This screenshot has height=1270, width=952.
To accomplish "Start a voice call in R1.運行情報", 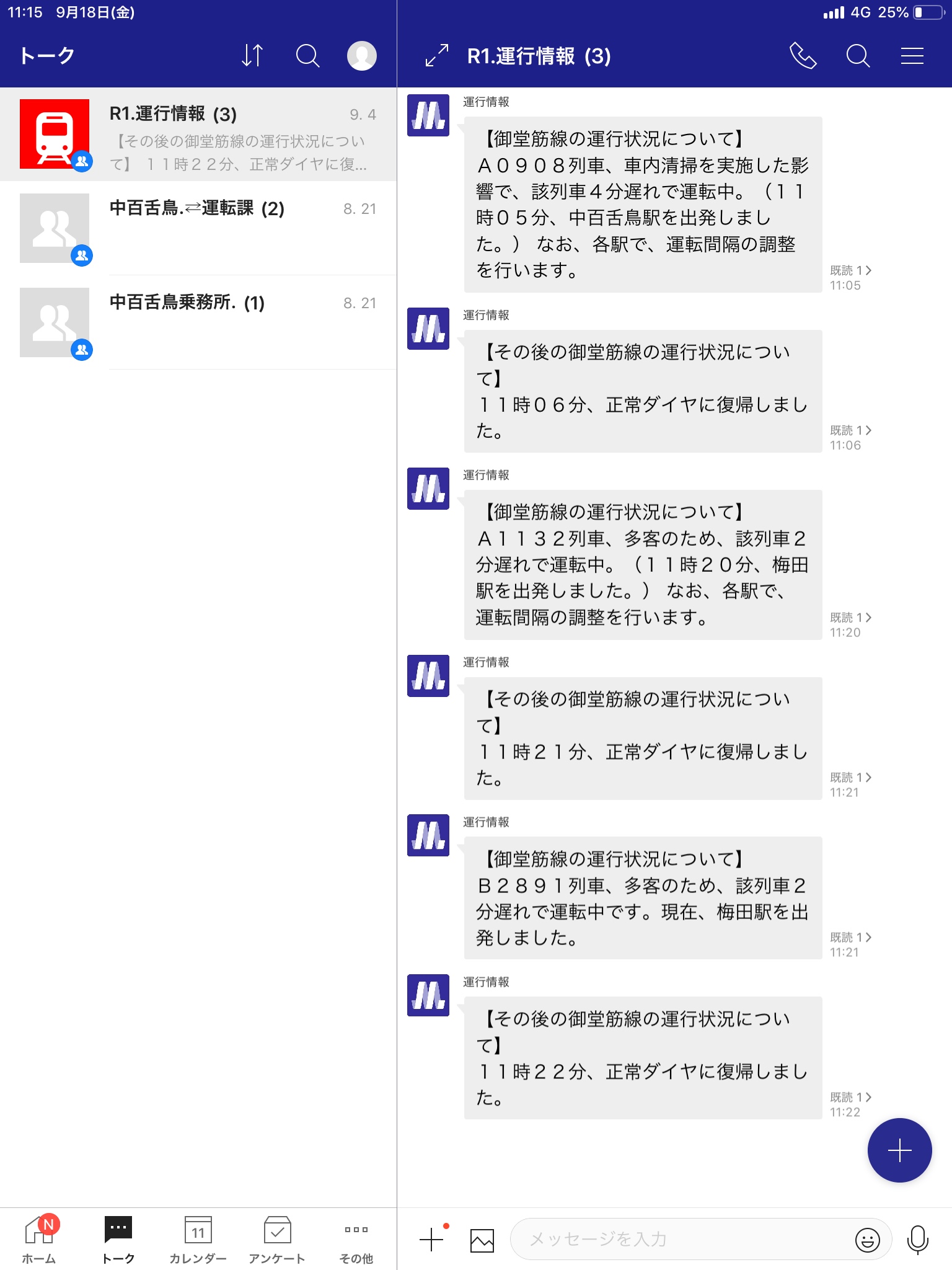I will click(x=803, y=56).
